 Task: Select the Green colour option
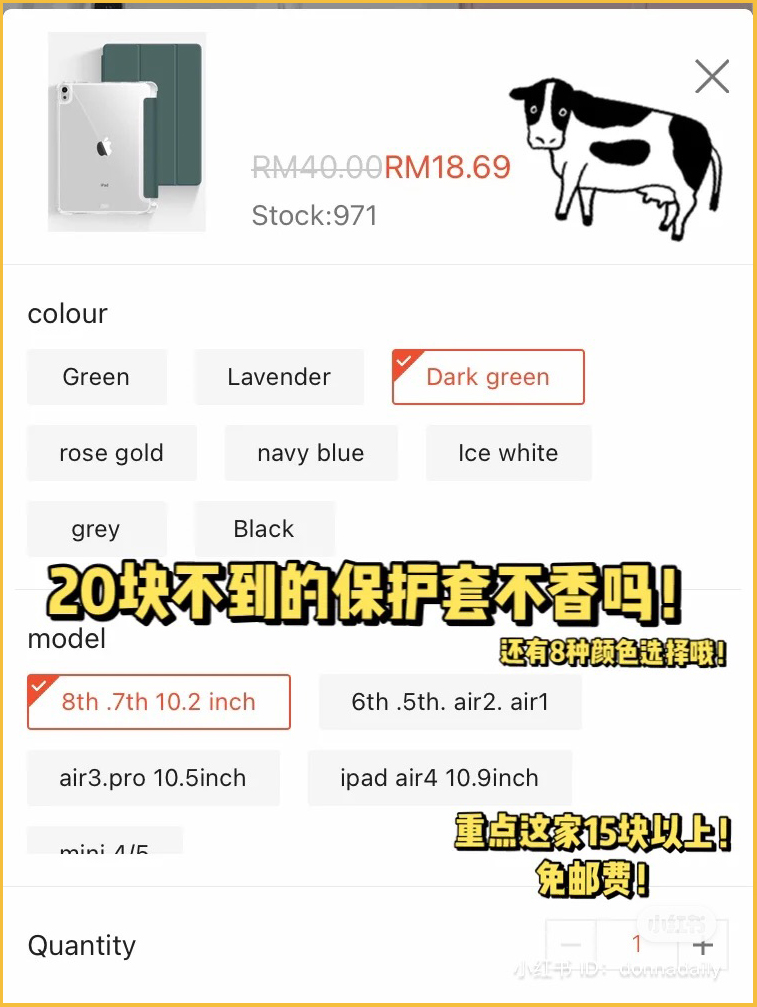coord(96,377)
